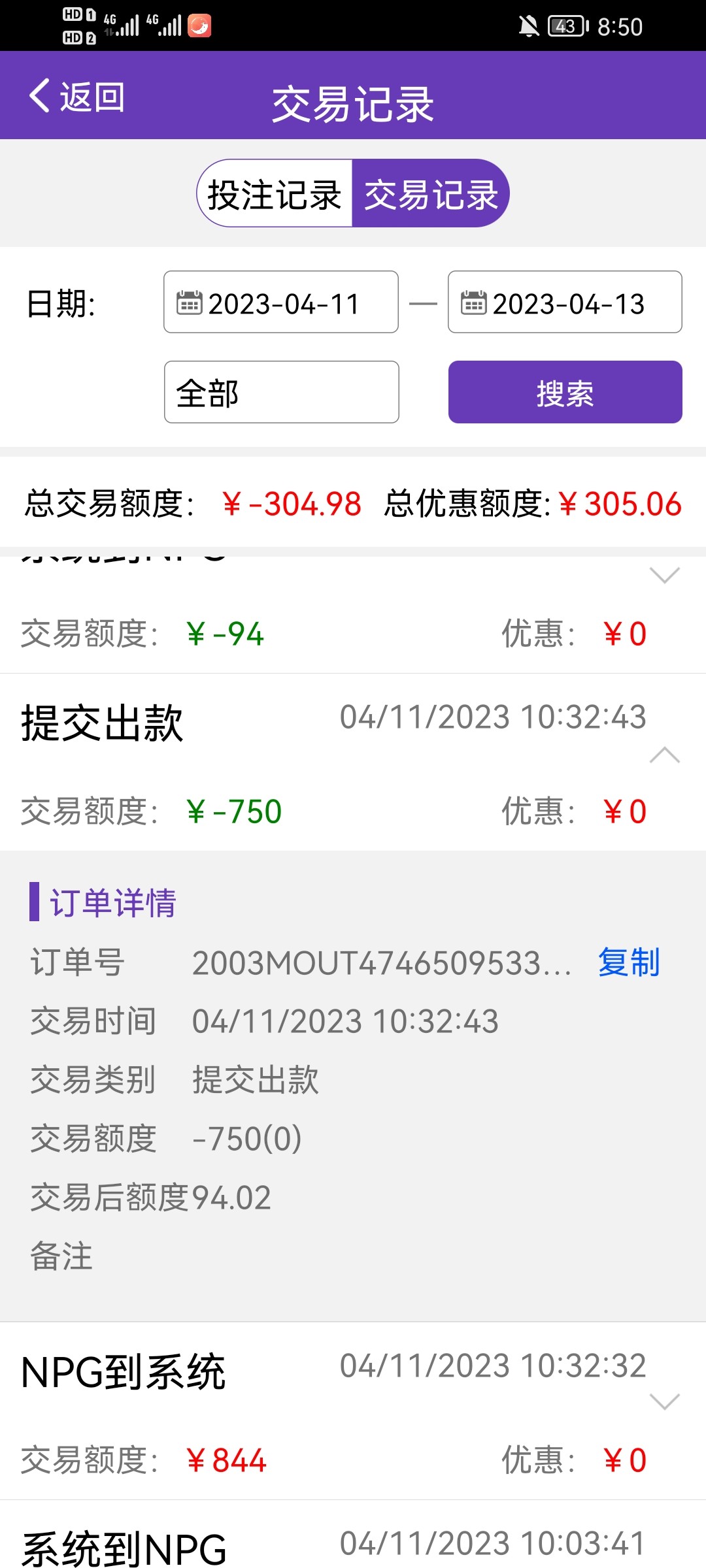
Task: Switch to the 投注记录 tab
Action: coord(275,194)
